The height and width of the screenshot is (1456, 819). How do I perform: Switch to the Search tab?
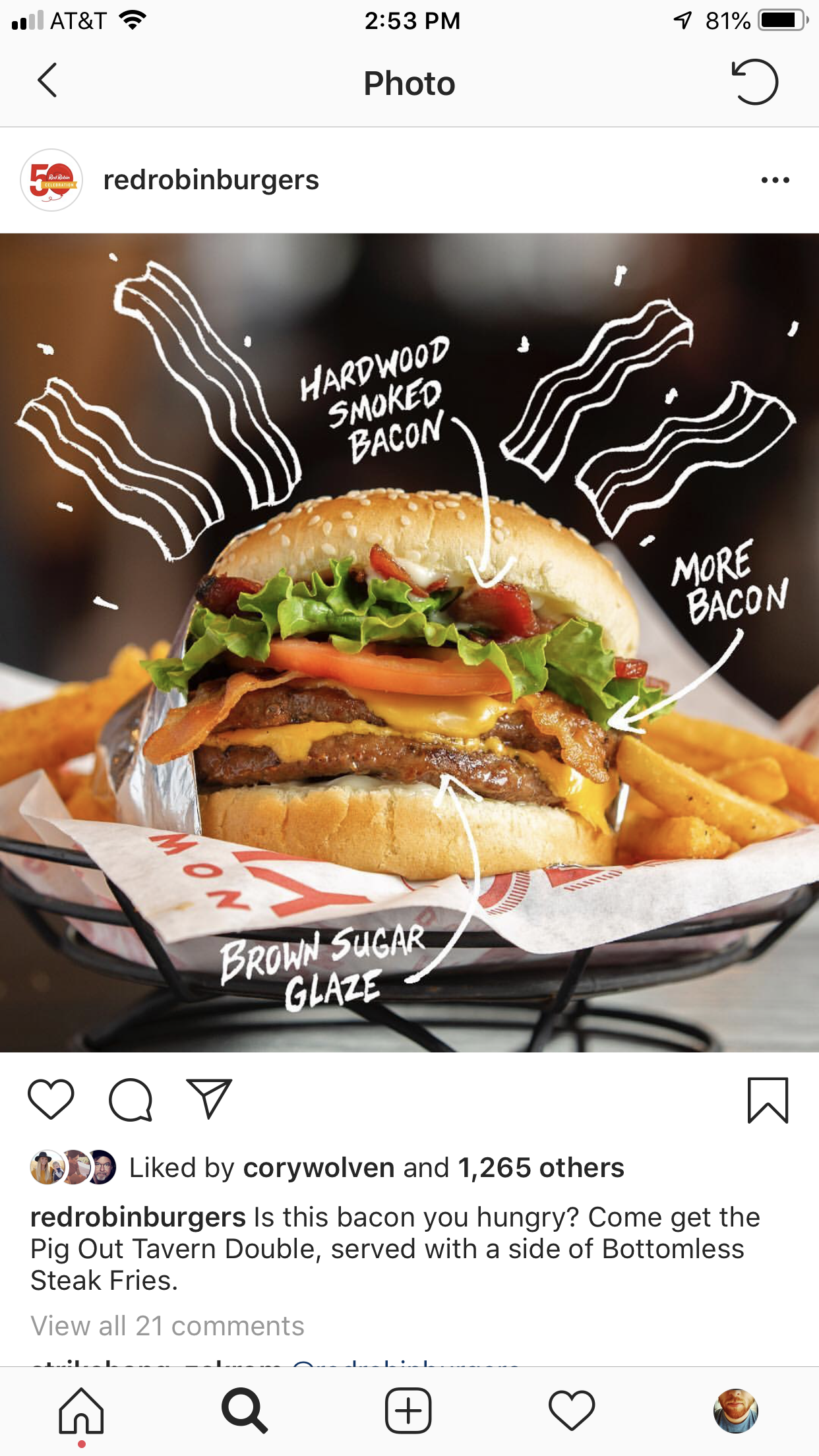[245, 1411]
